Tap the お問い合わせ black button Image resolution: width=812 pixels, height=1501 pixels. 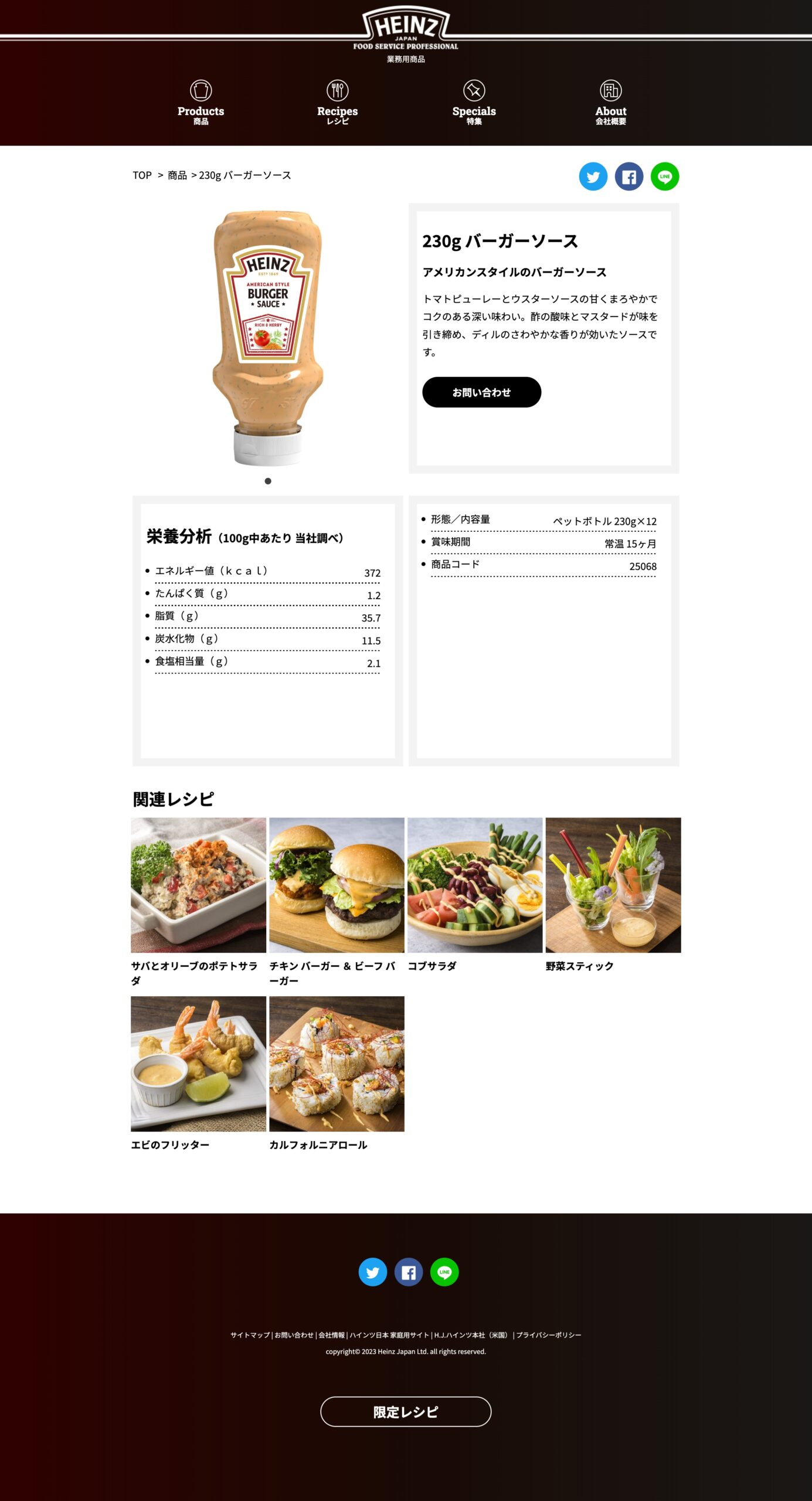coord(481,392)
